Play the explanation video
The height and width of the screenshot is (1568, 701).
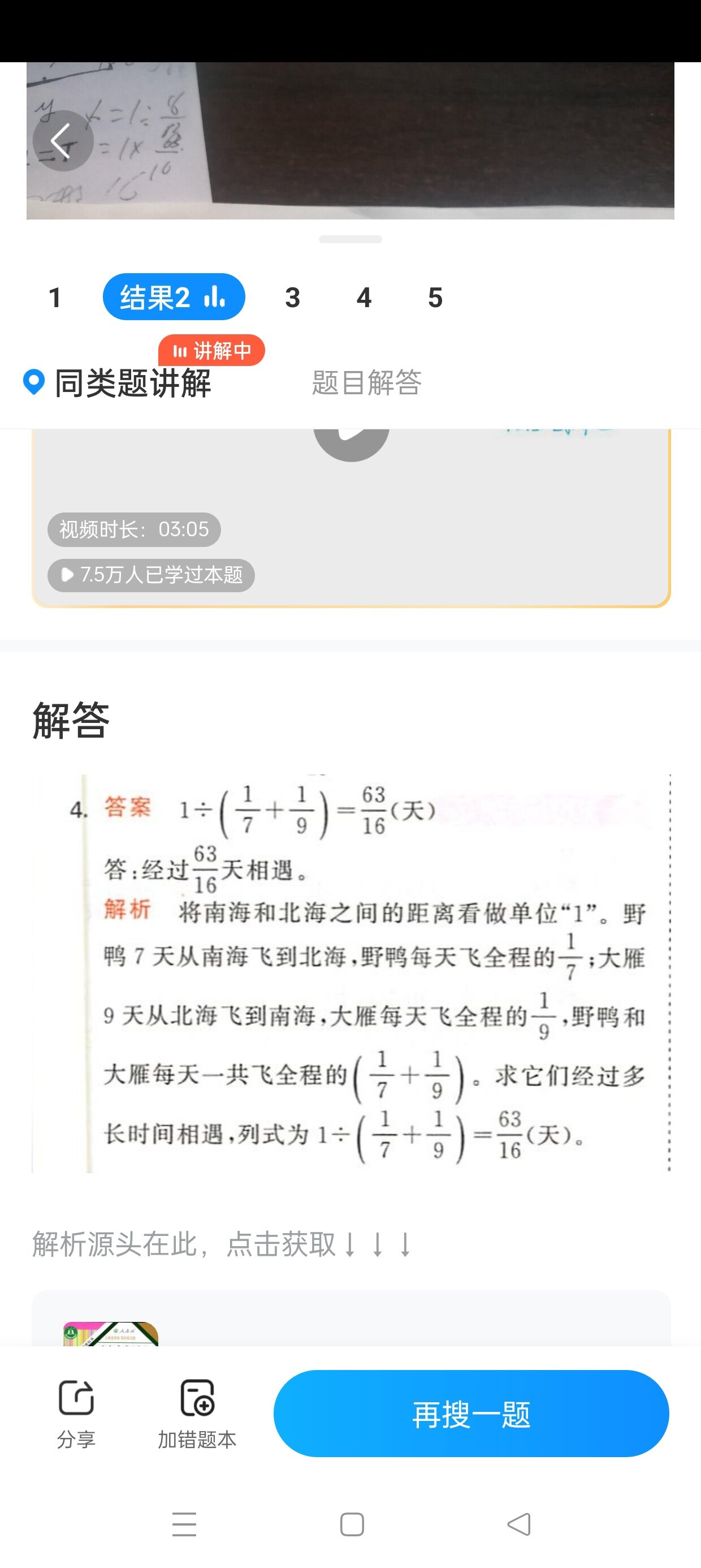351,440
